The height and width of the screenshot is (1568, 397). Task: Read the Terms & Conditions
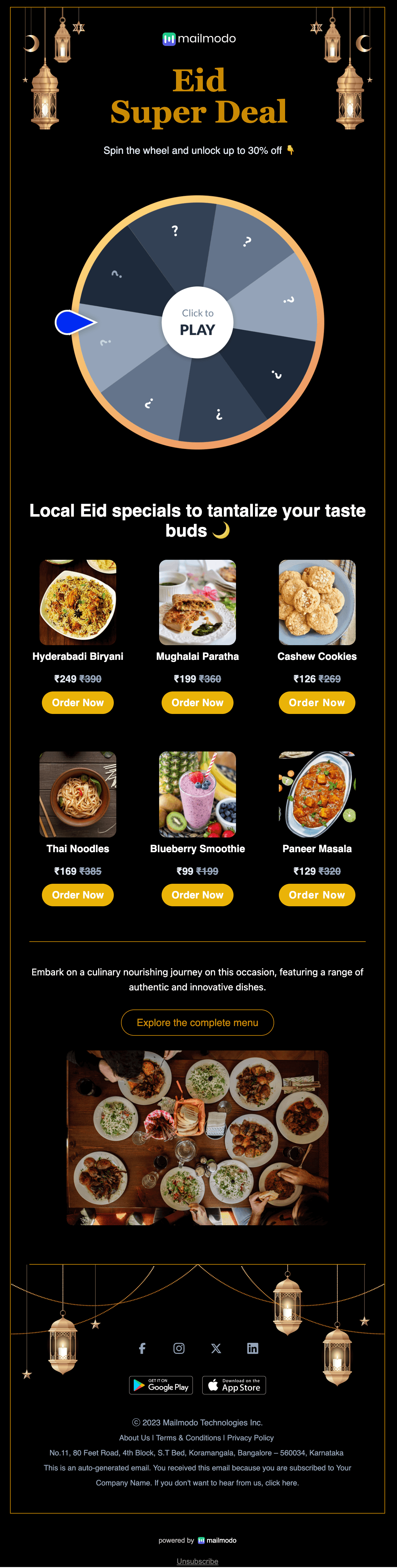188,1438
